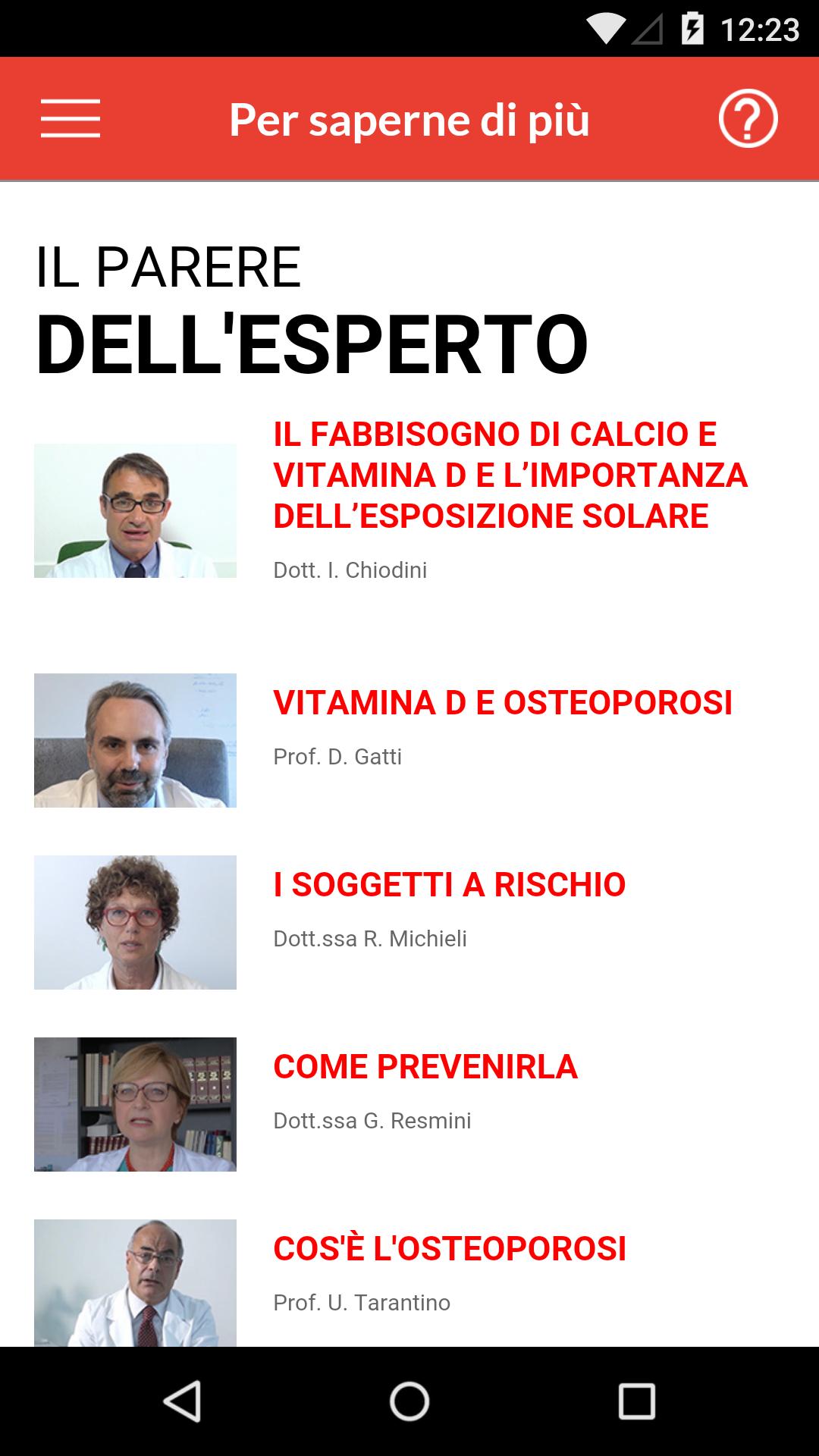Open the navigation drawer menu
This screenshot has width=819, height=1456.
(71, 119)
